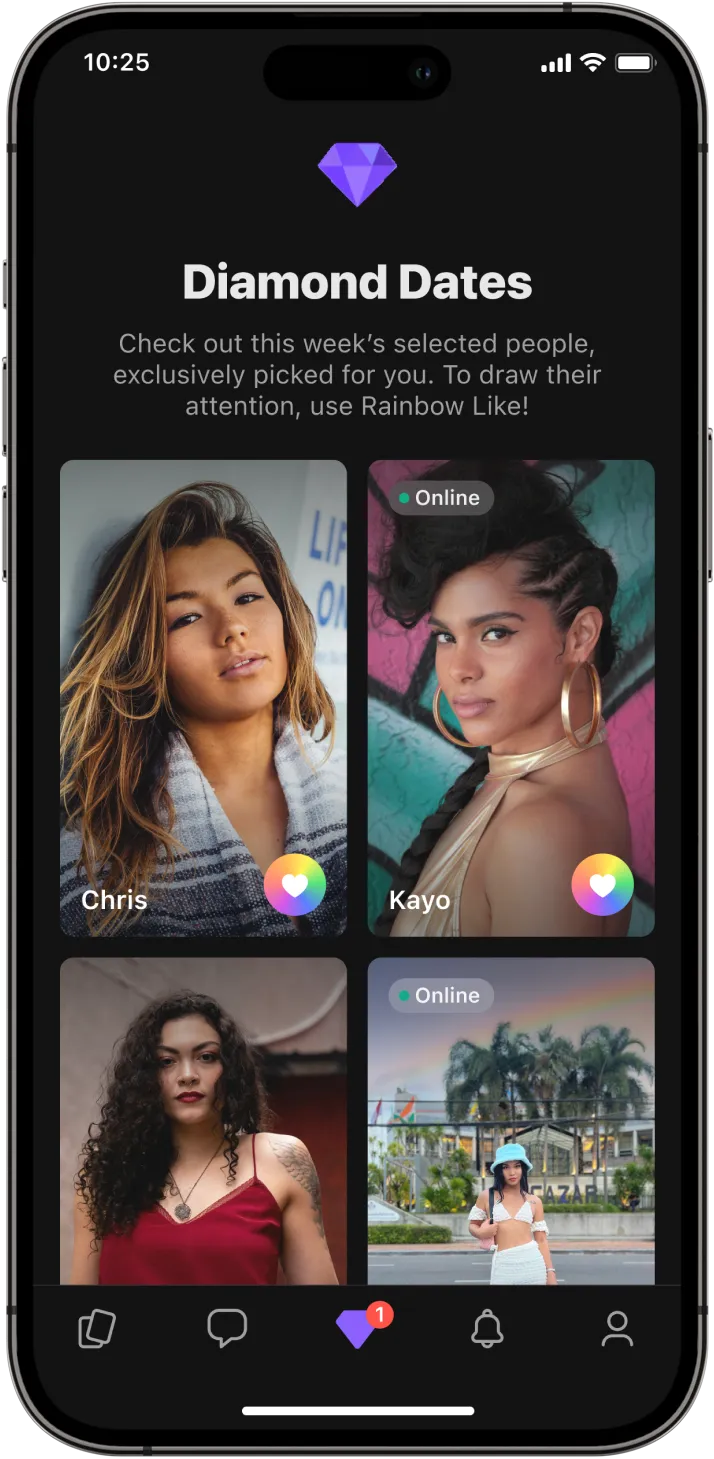The image size is (714, 1459).
Task: Send a Rainbow Like to Kayo
Action: [x=602, y=885]
